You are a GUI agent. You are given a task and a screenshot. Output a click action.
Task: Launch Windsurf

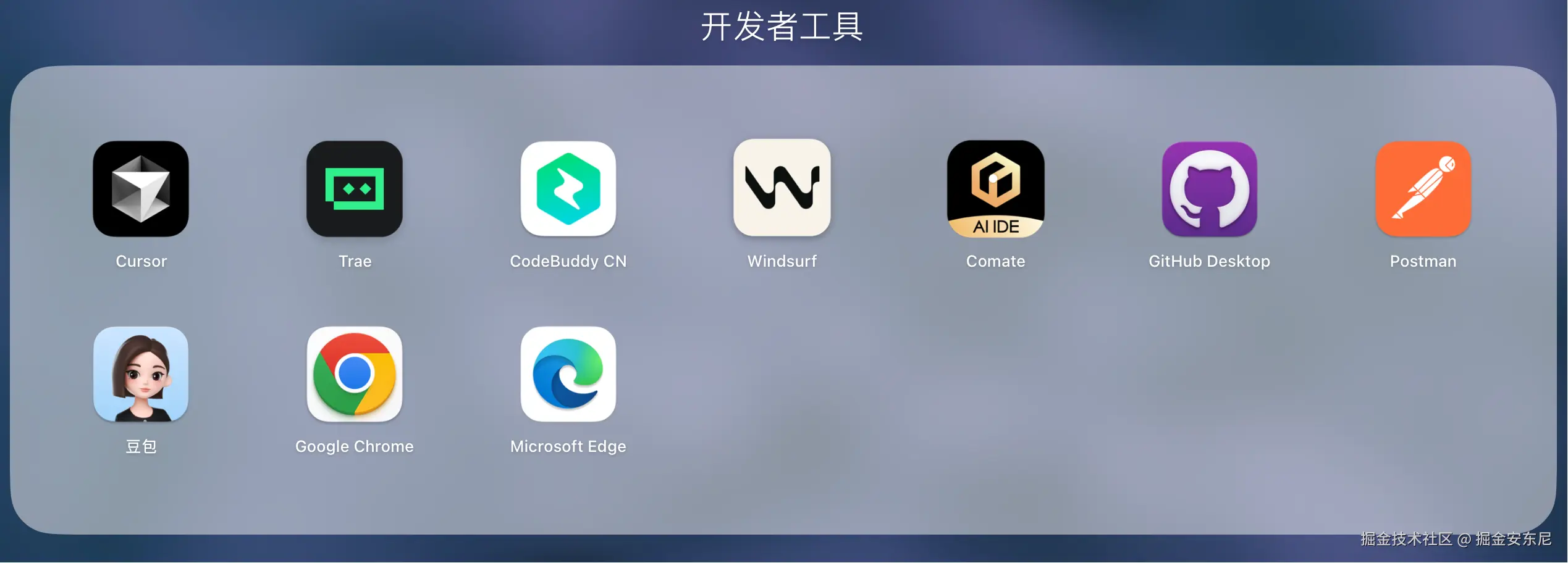782,188
